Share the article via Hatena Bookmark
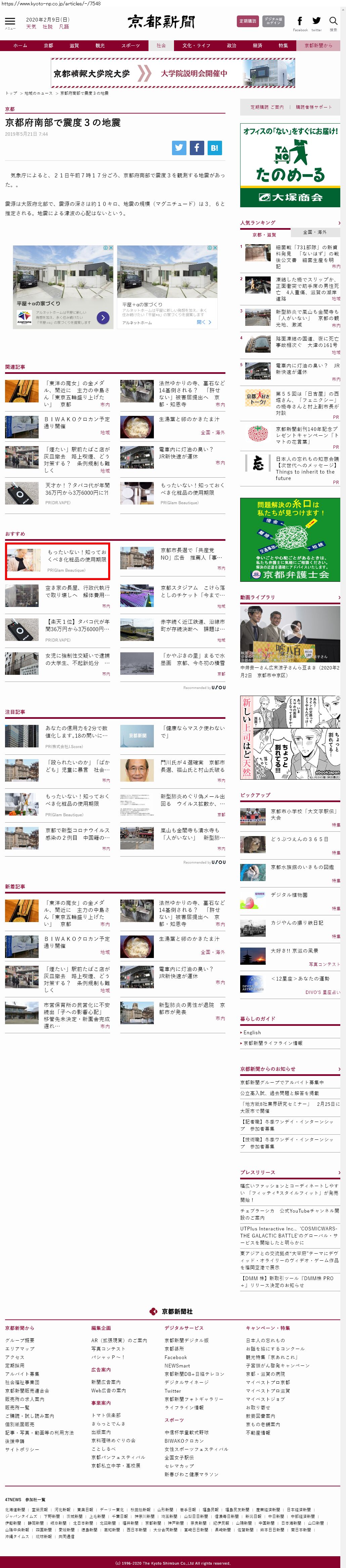Viewport: 346px width, 1568px height. tap(214, 147)
